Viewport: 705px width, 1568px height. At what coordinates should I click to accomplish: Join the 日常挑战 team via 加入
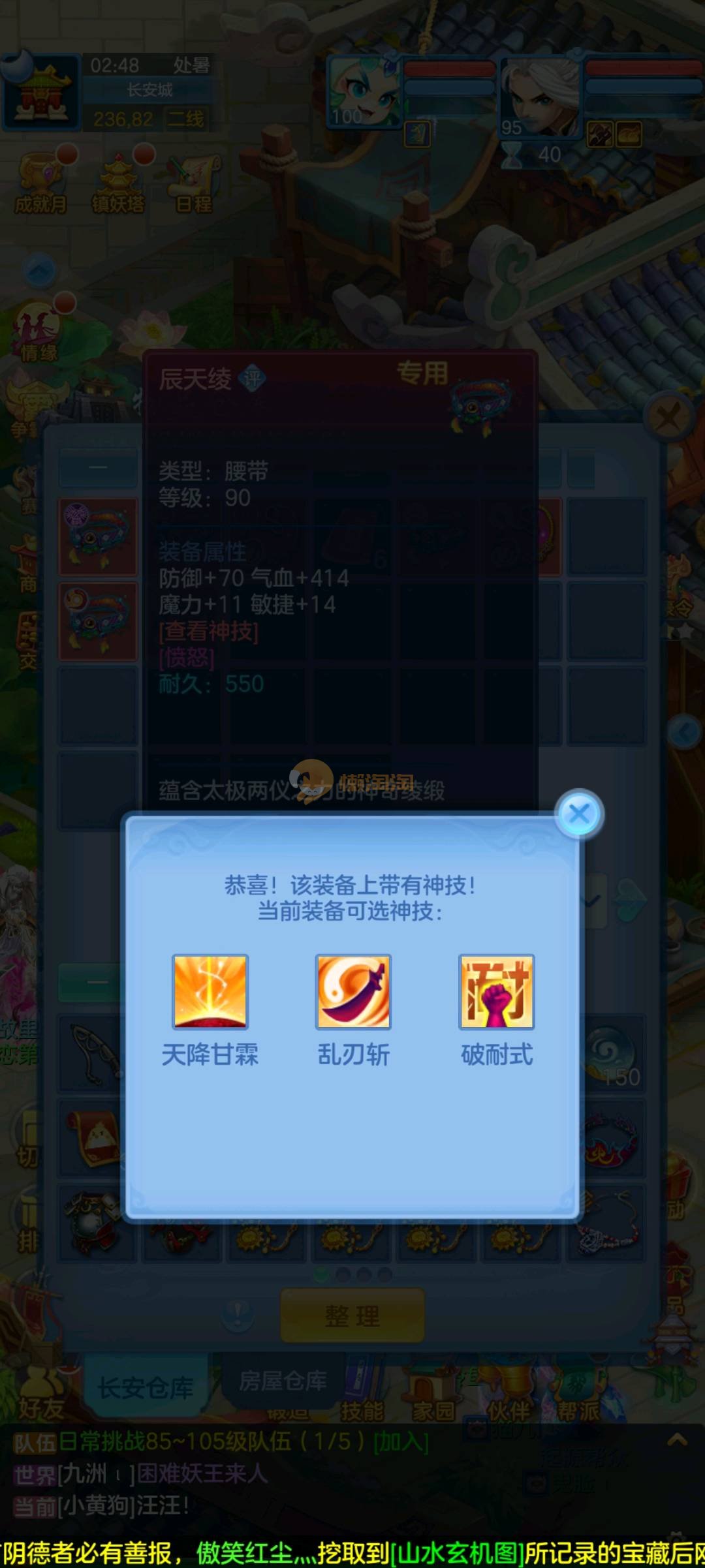401,1441
